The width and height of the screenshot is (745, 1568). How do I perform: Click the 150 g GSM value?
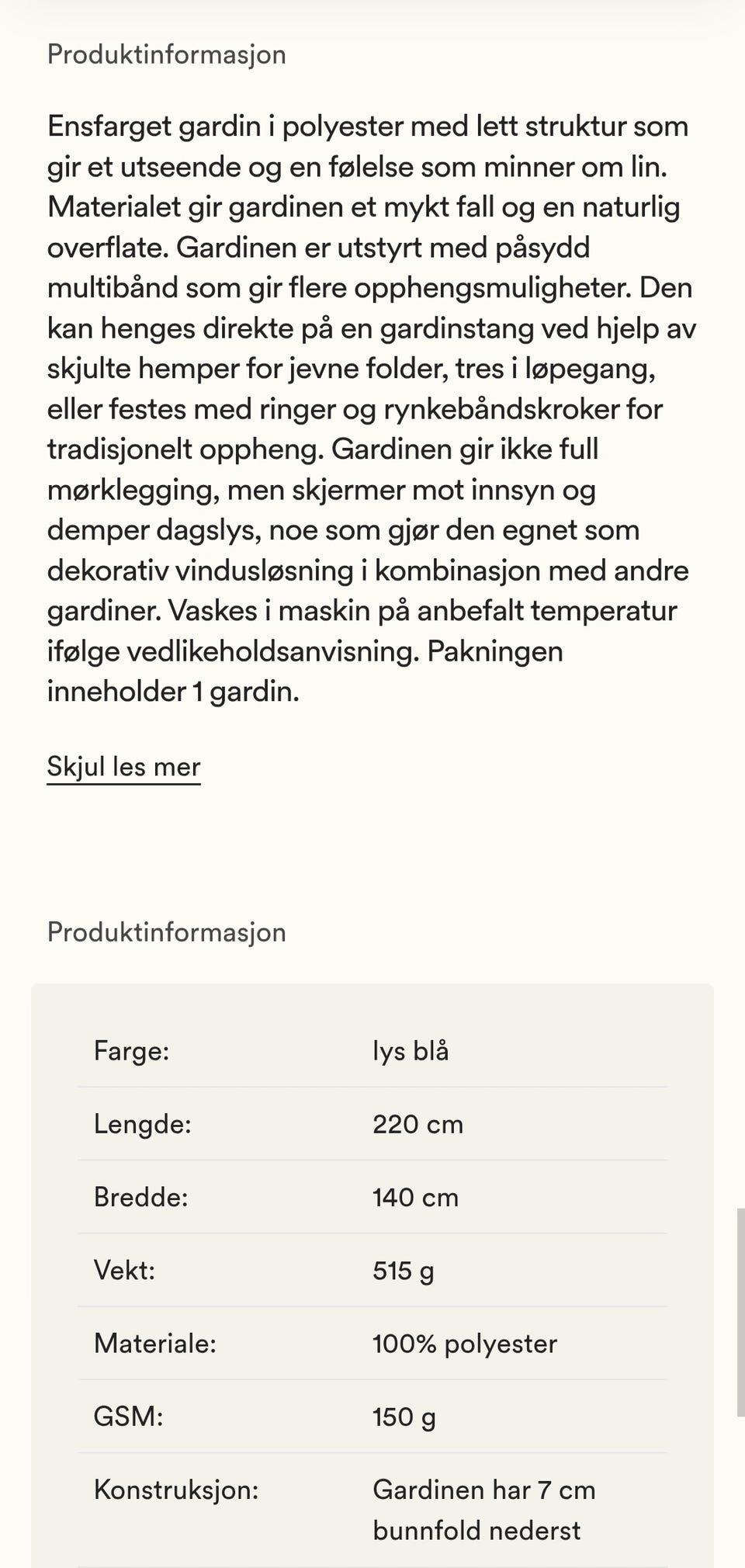406,1417
